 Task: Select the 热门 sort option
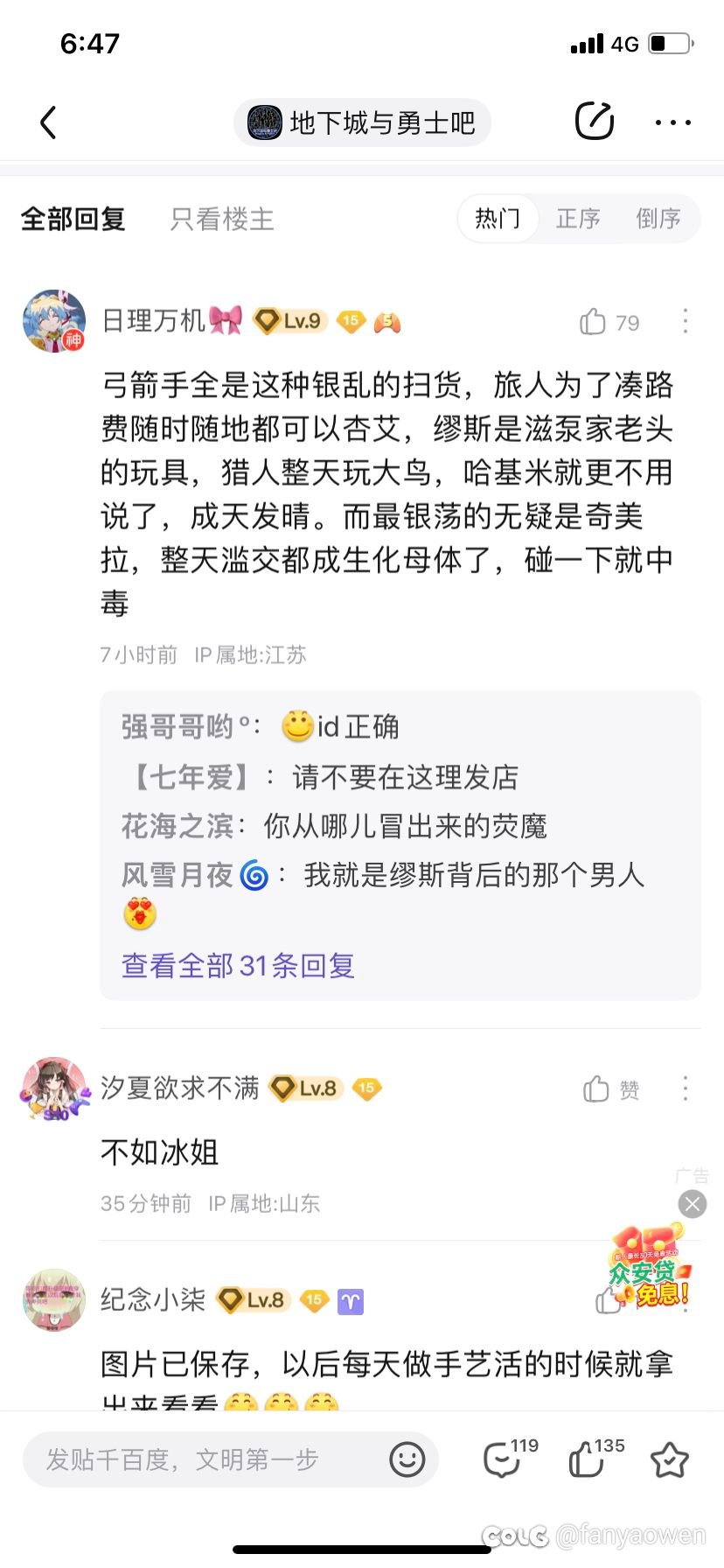pyautogui.click(x=498, y=219)
